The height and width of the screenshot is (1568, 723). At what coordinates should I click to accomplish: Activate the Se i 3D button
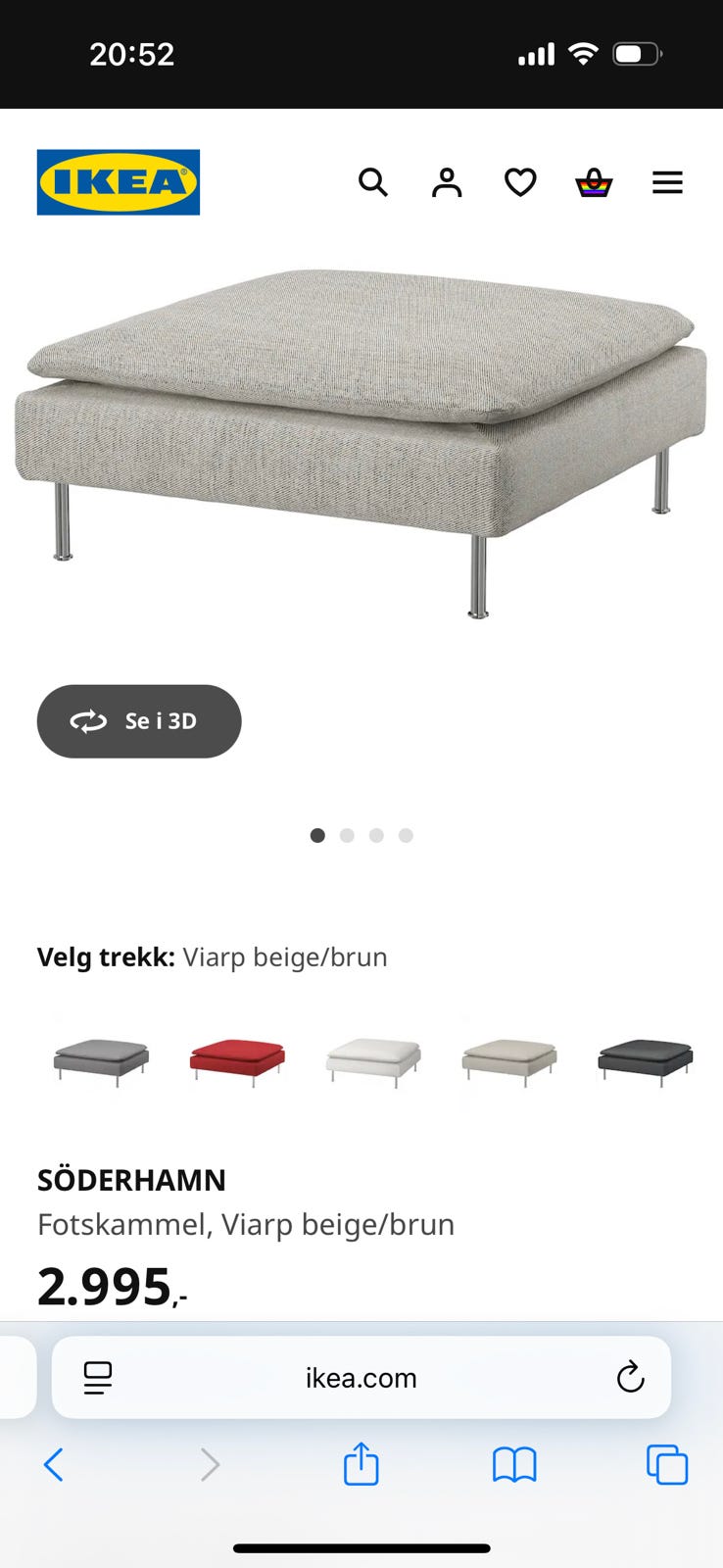click(x=138, y=721)
